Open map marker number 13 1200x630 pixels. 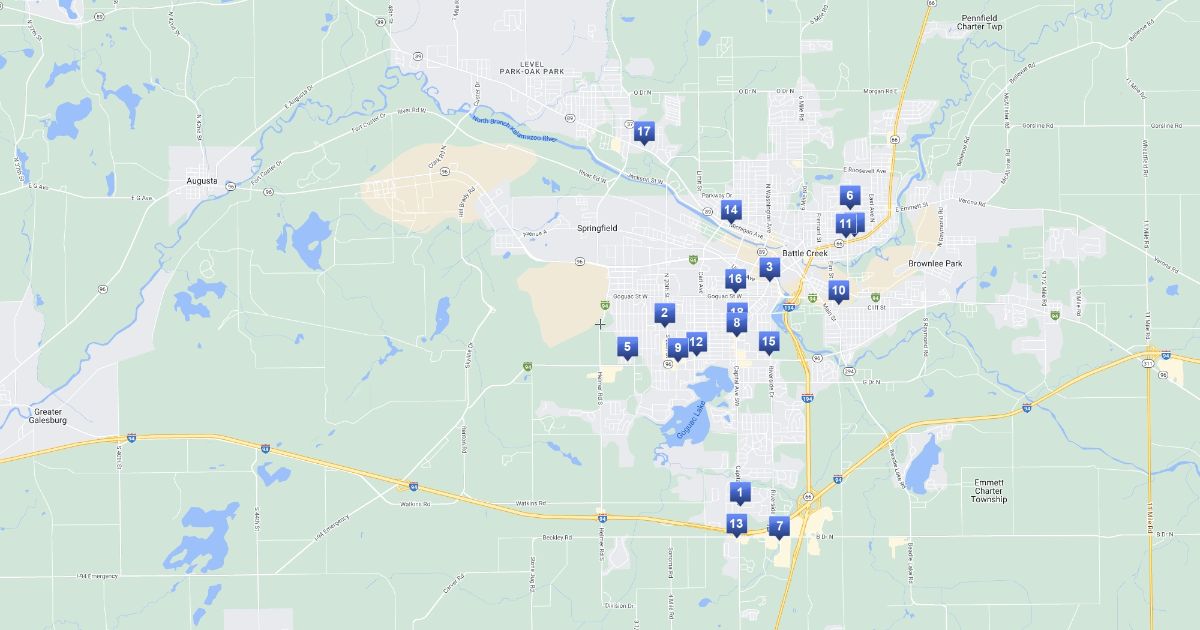click(736, 523)
